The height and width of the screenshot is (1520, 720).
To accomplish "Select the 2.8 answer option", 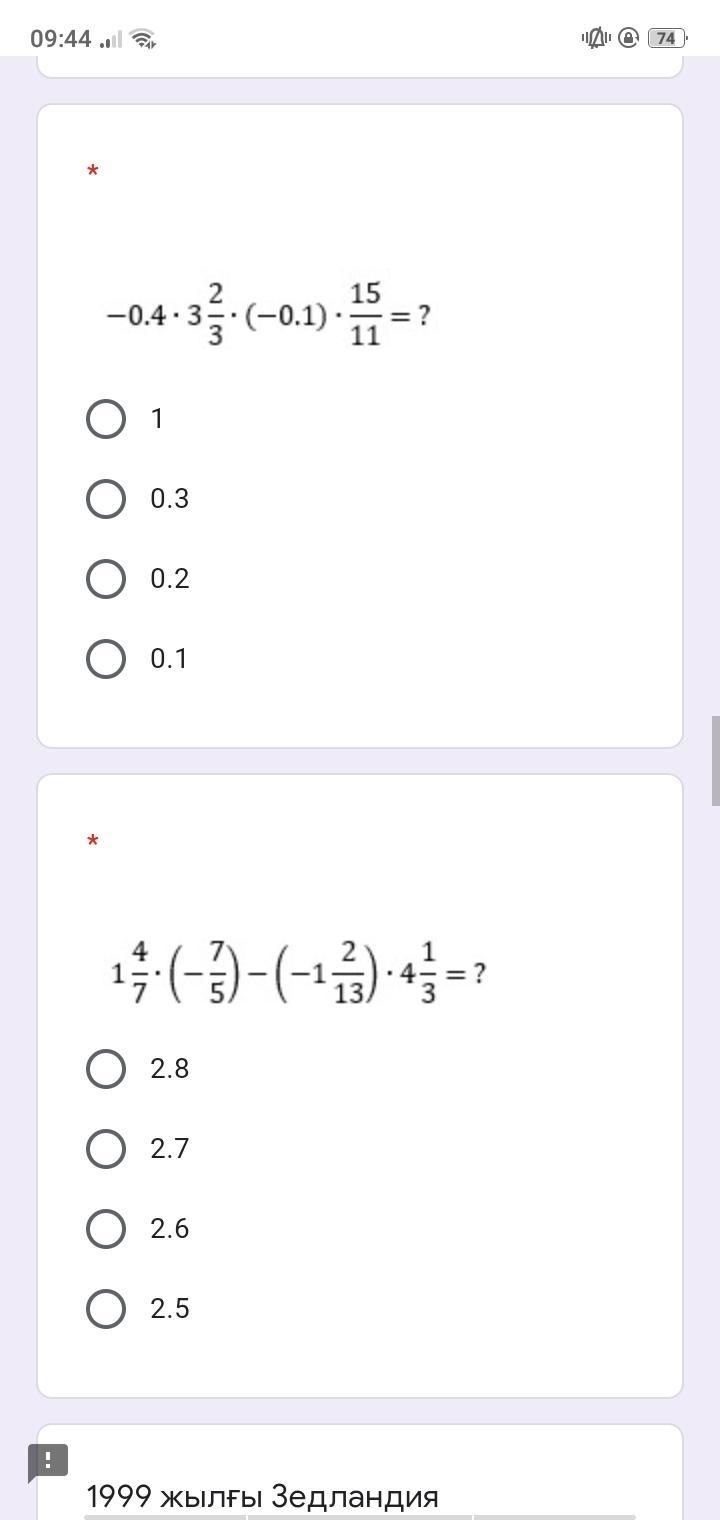I will point(106,1069).
